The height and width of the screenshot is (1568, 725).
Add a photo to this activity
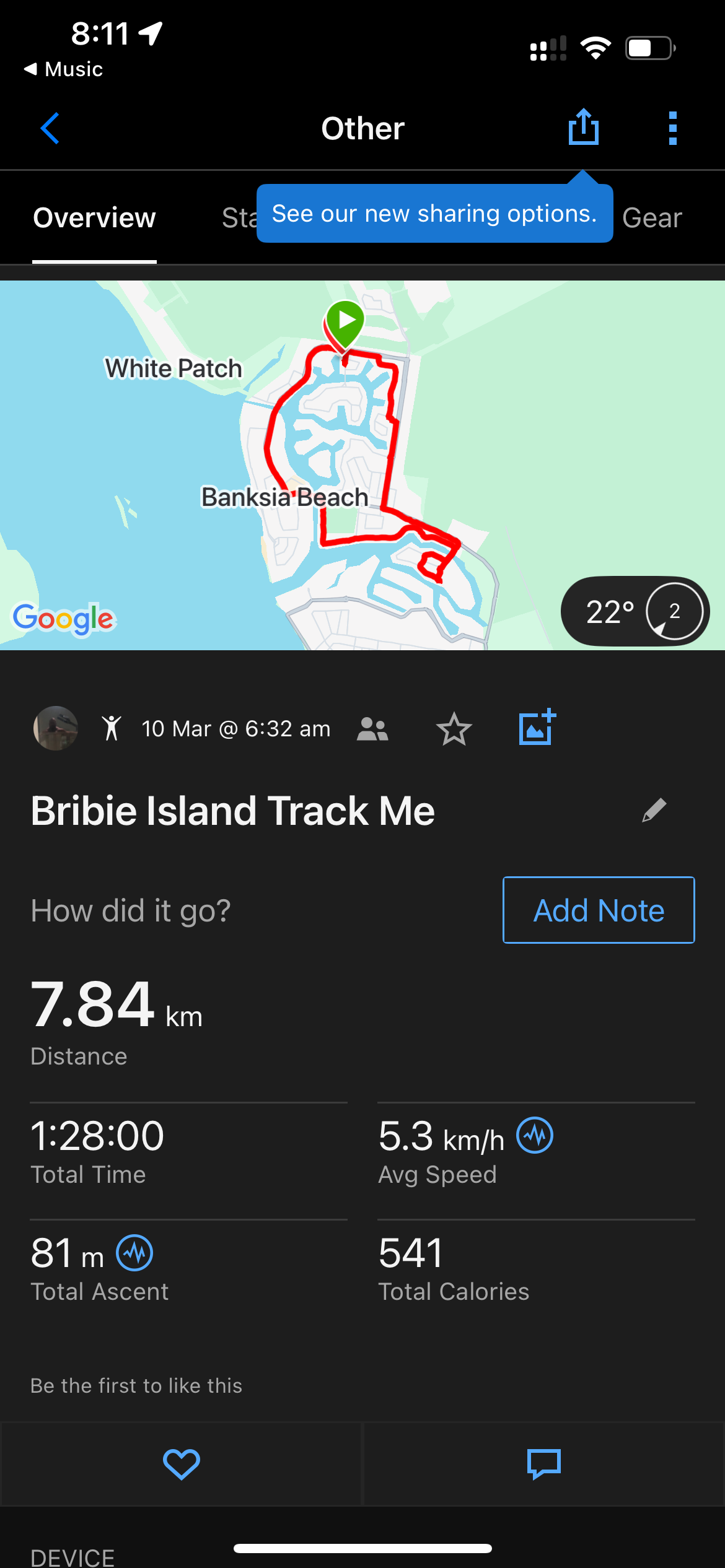point(537,728)
